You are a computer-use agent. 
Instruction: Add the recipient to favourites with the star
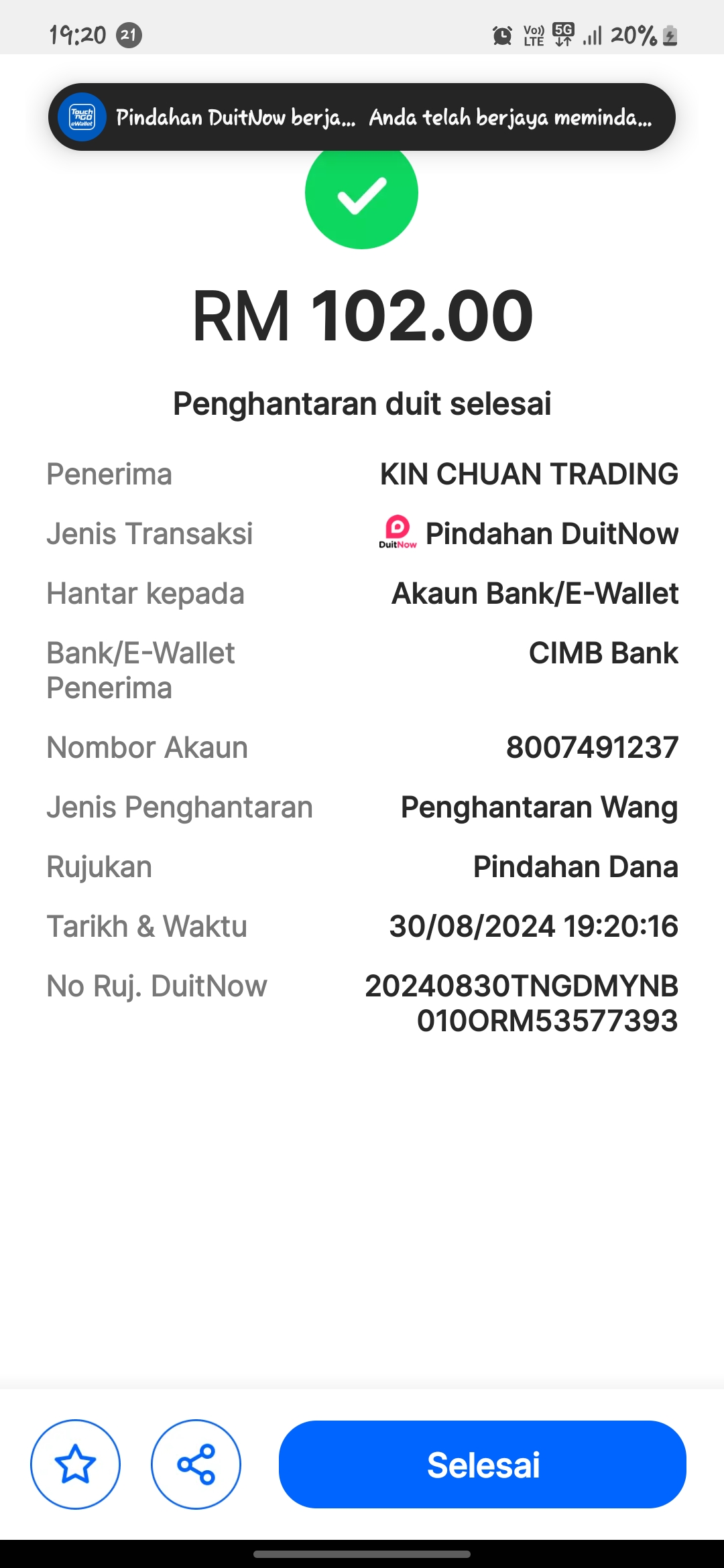tap(75, 1464)
